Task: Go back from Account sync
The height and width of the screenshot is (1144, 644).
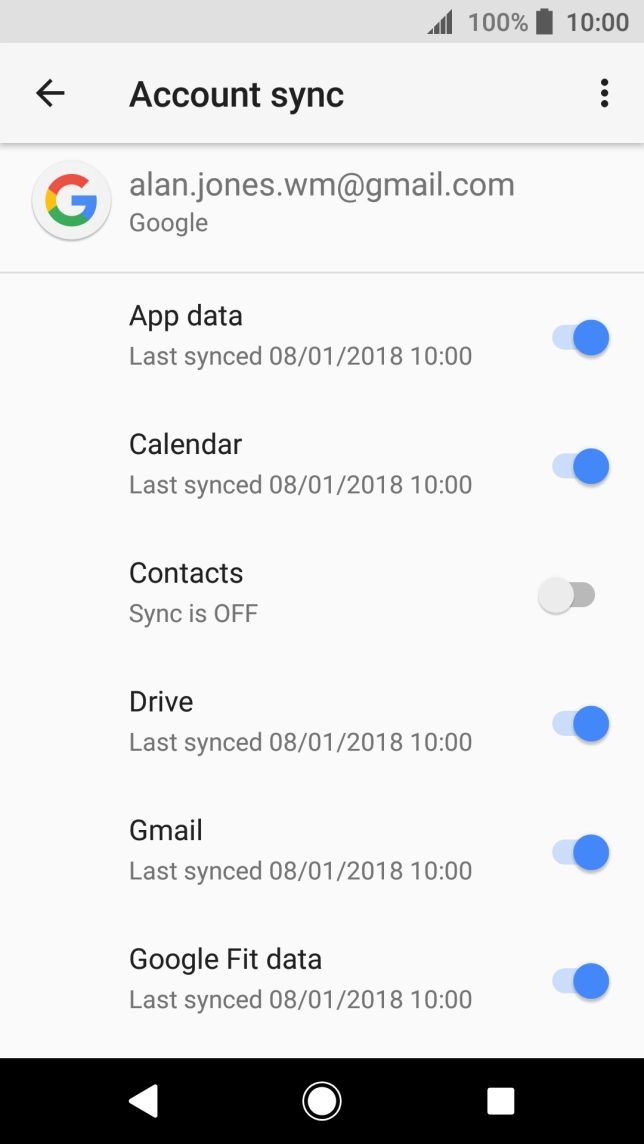Action: click(50, 94)
